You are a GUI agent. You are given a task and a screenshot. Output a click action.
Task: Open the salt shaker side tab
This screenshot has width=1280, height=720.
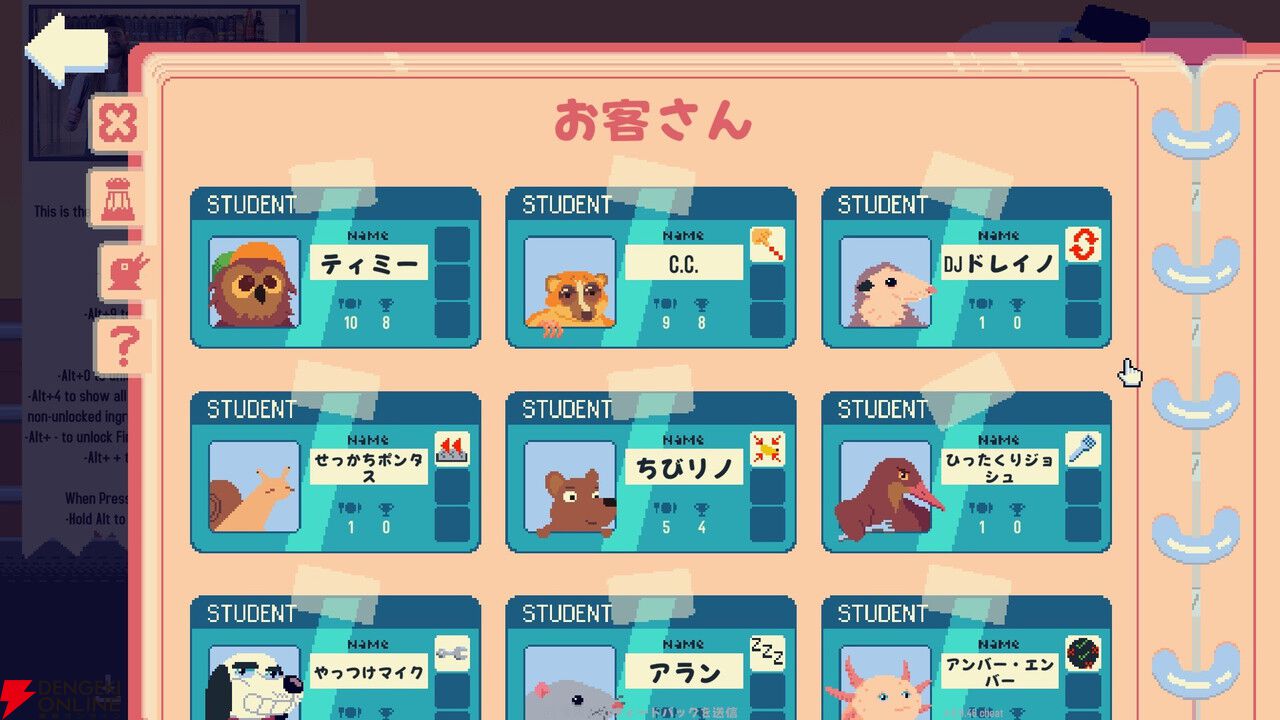pyautogui.click(x=119, y=199)
